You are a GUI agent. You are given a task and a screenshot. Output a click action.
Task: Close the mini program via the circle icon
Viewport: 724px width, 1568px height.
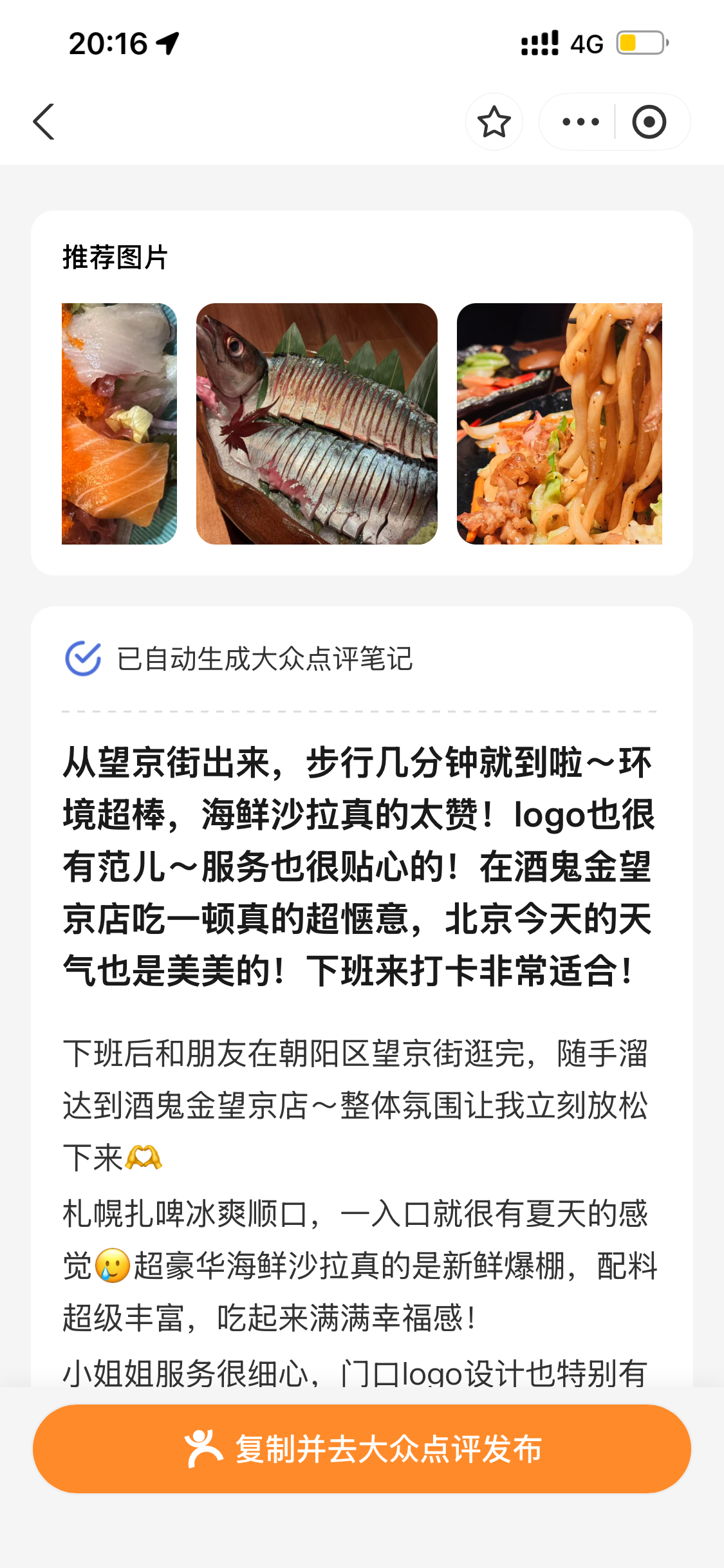(649, 122)
